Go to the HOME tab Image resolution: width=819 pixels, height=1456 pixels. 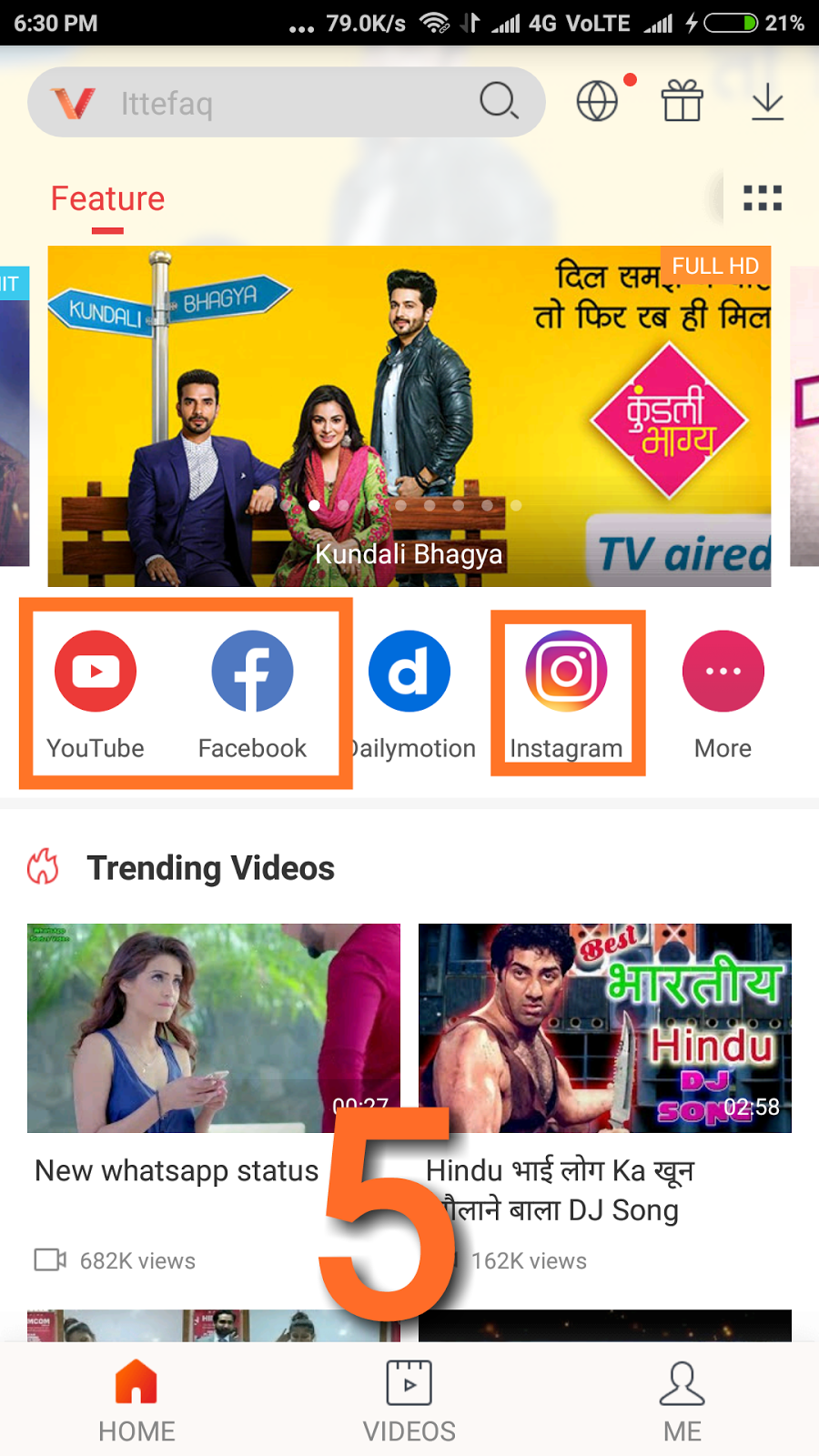[136, 1401]
